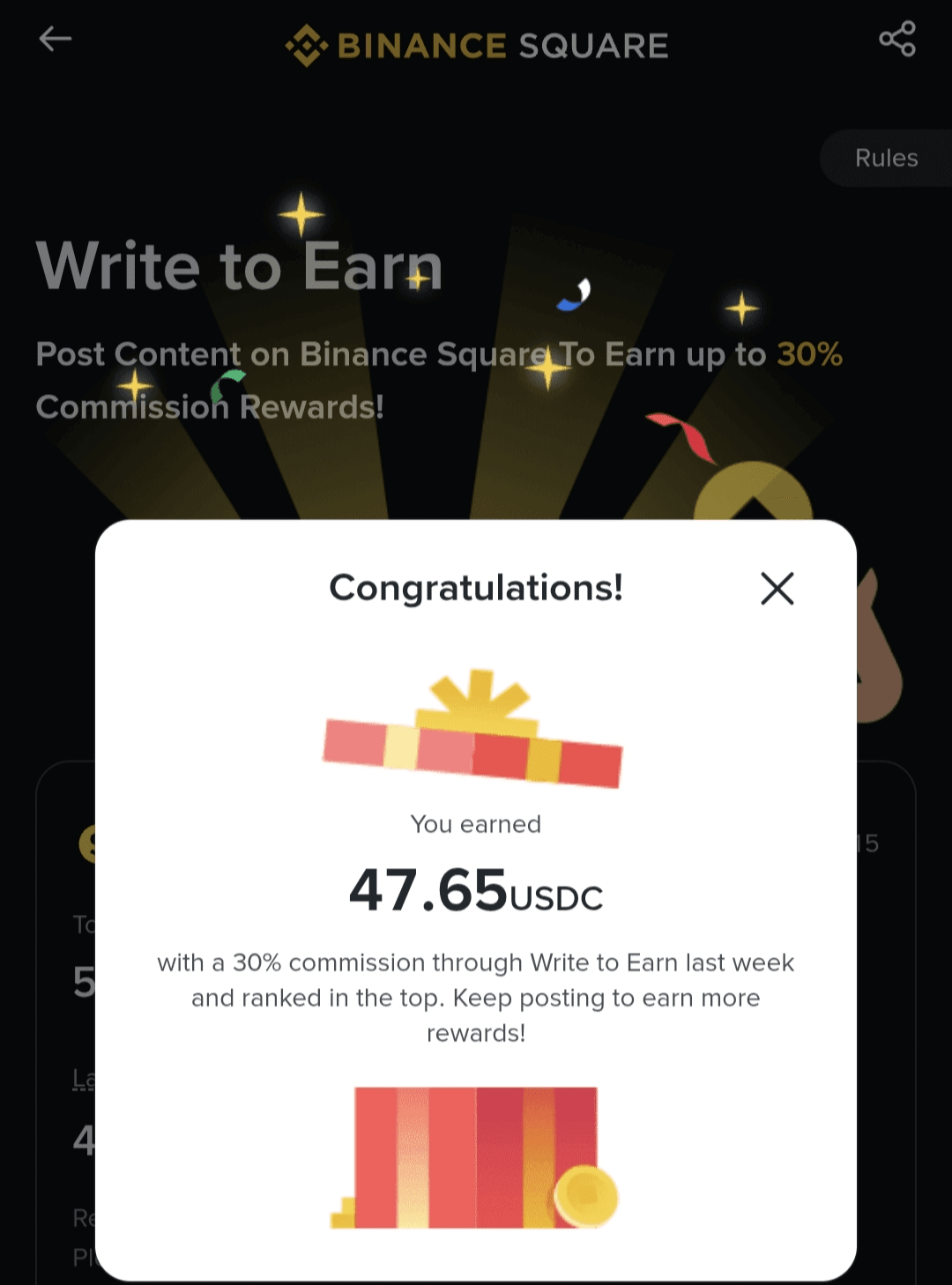The height and width of the screenshot is (1285, 952).
Task: Close the Congratulations dialog
Action: (x=777, y=589)
